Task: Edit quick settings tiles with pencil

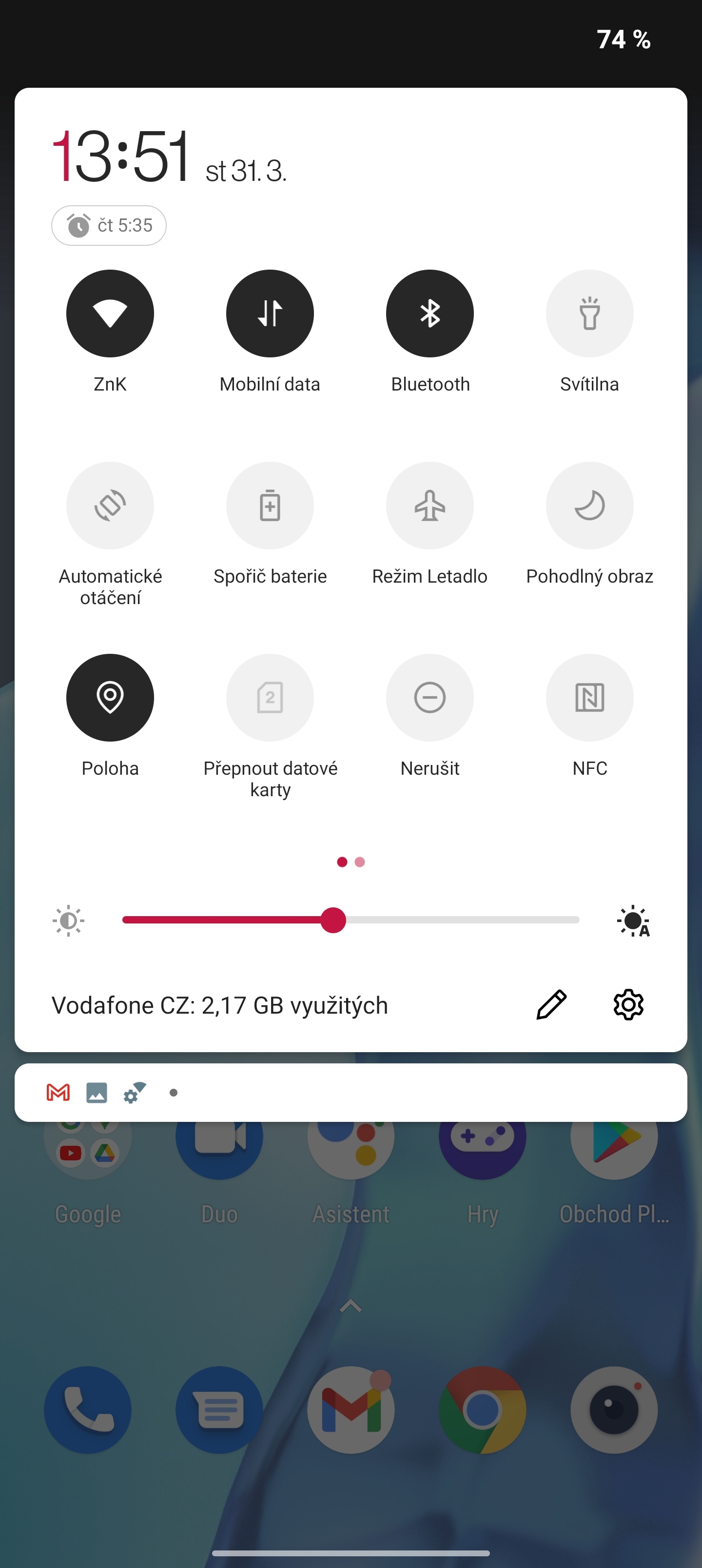Action: tap(551, 1004)
